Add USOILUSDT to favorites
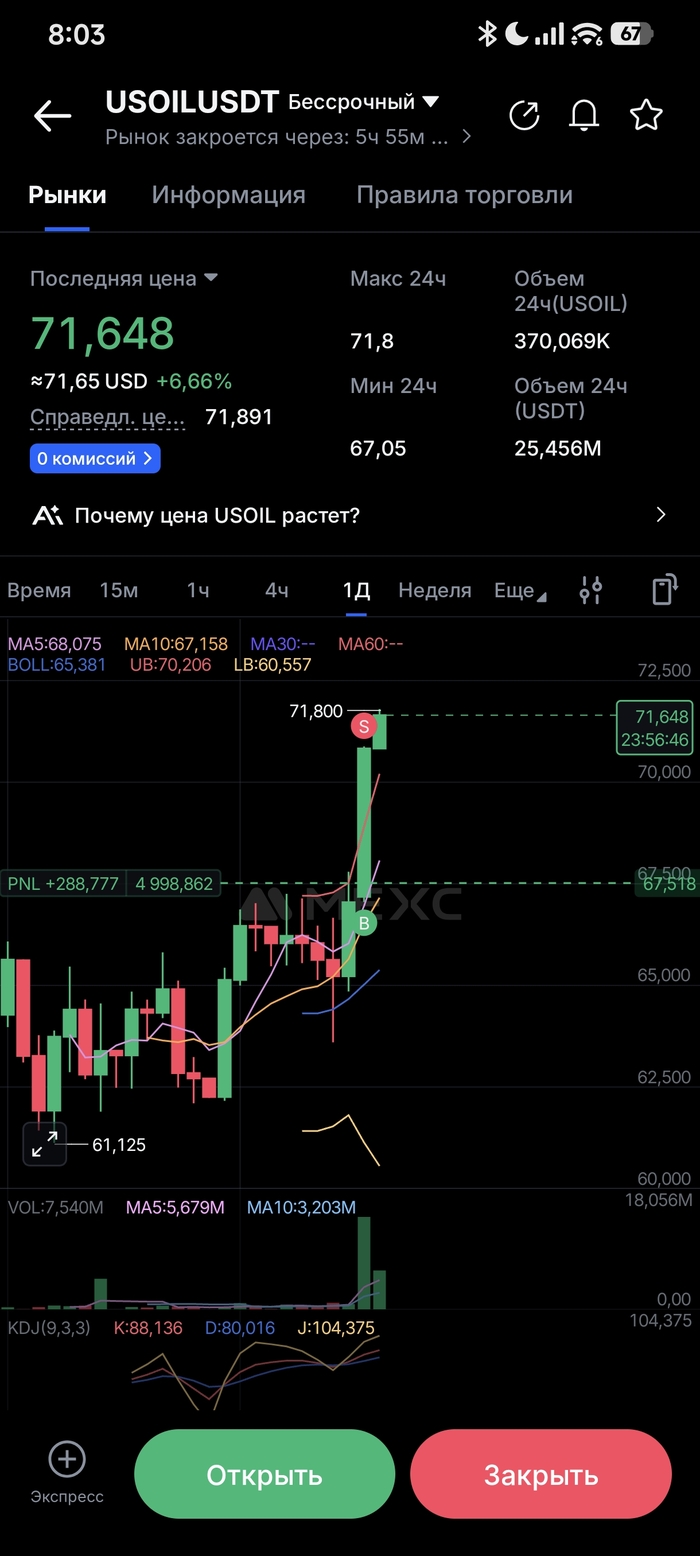700x1556 pixels. click(646, 116)
